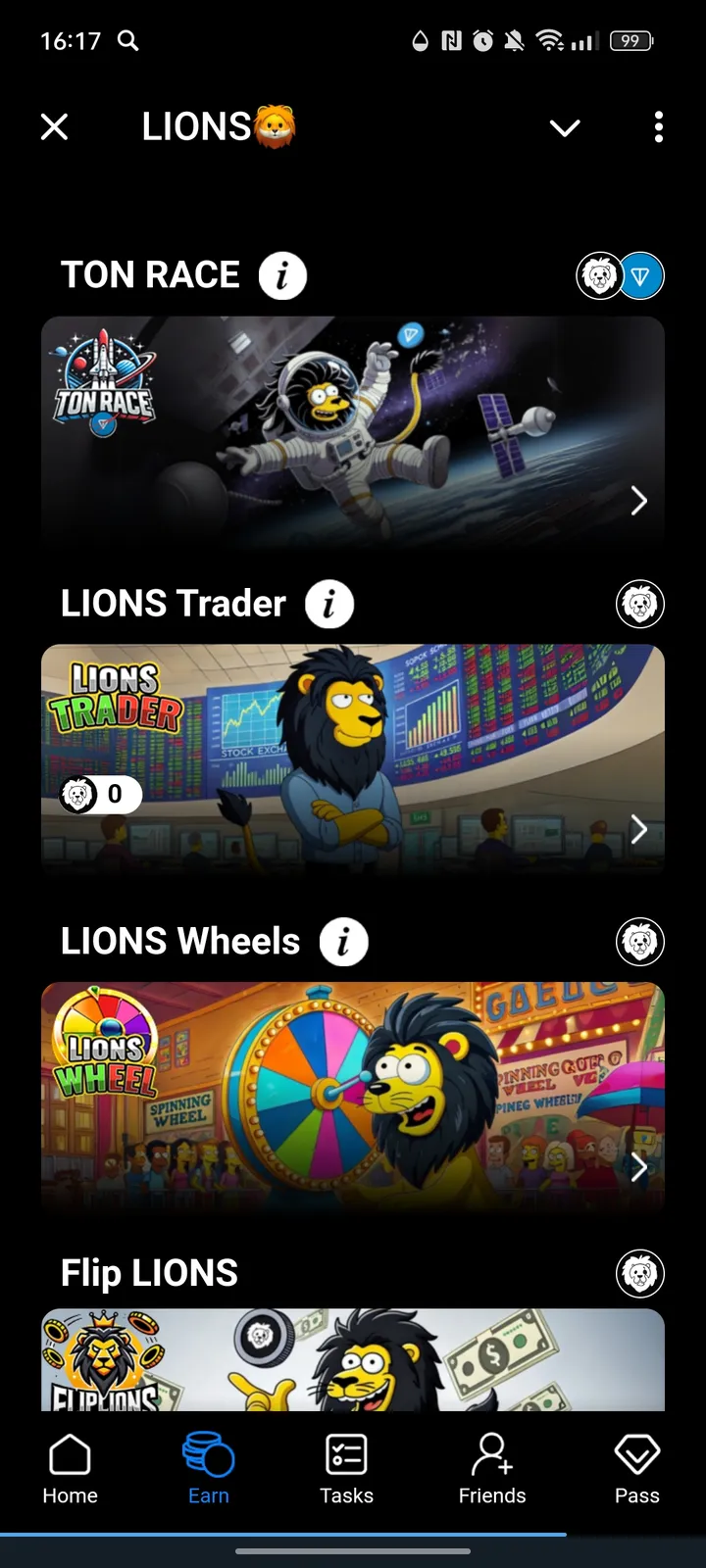Viewport: 706px width, 1568px height.
Task: Open the Earn coins icon in bottom bar
Action: tap(208, 1455)
